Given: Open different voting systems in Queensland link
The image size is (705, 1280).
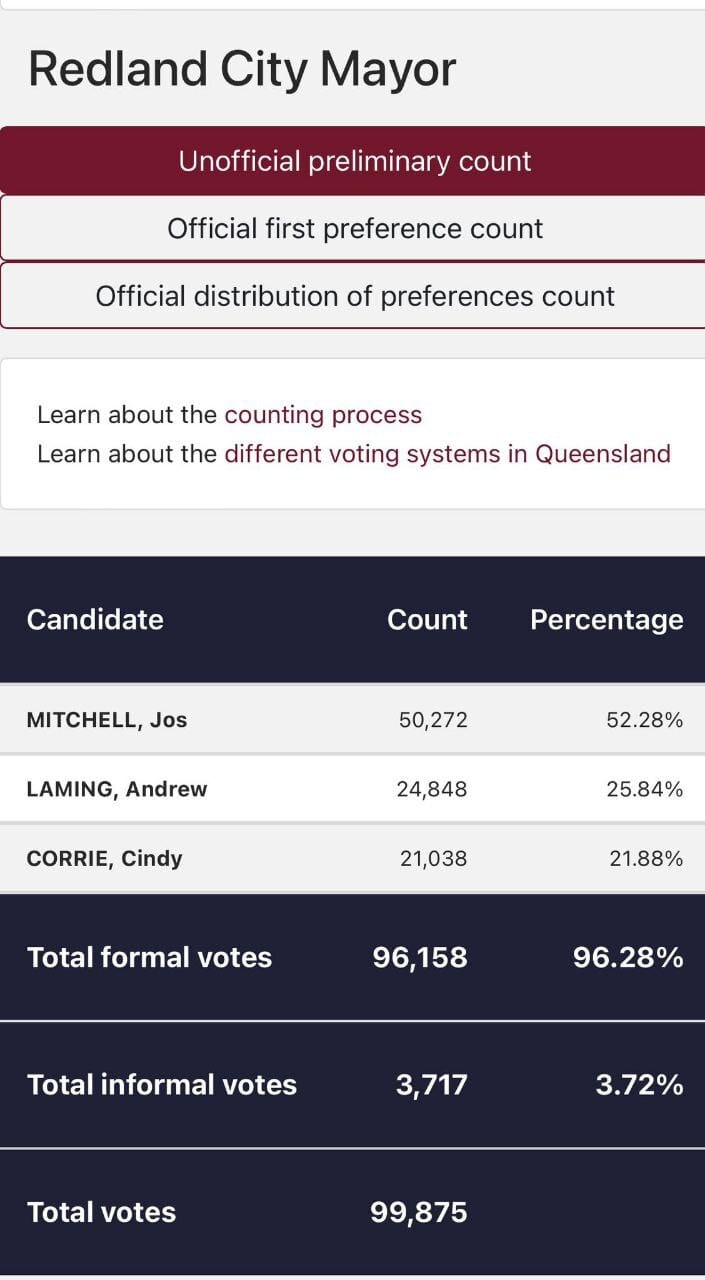Looking at the screenshot, I should point(447,454).
